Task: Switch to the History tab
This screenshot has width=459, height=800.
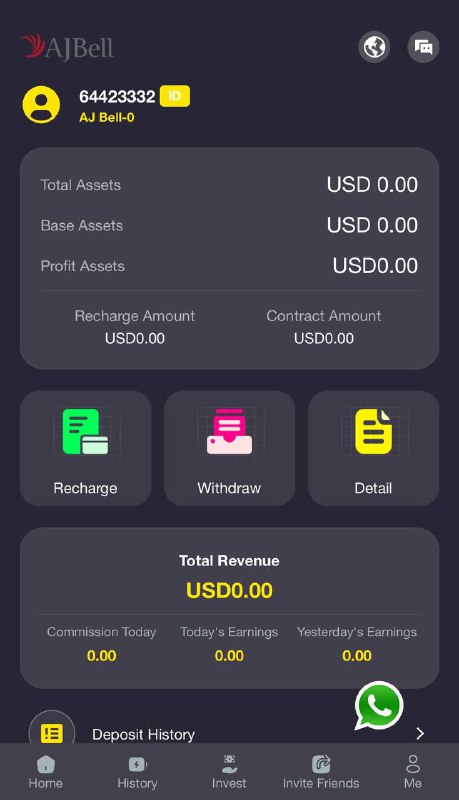Action: (x=137, y=772)
